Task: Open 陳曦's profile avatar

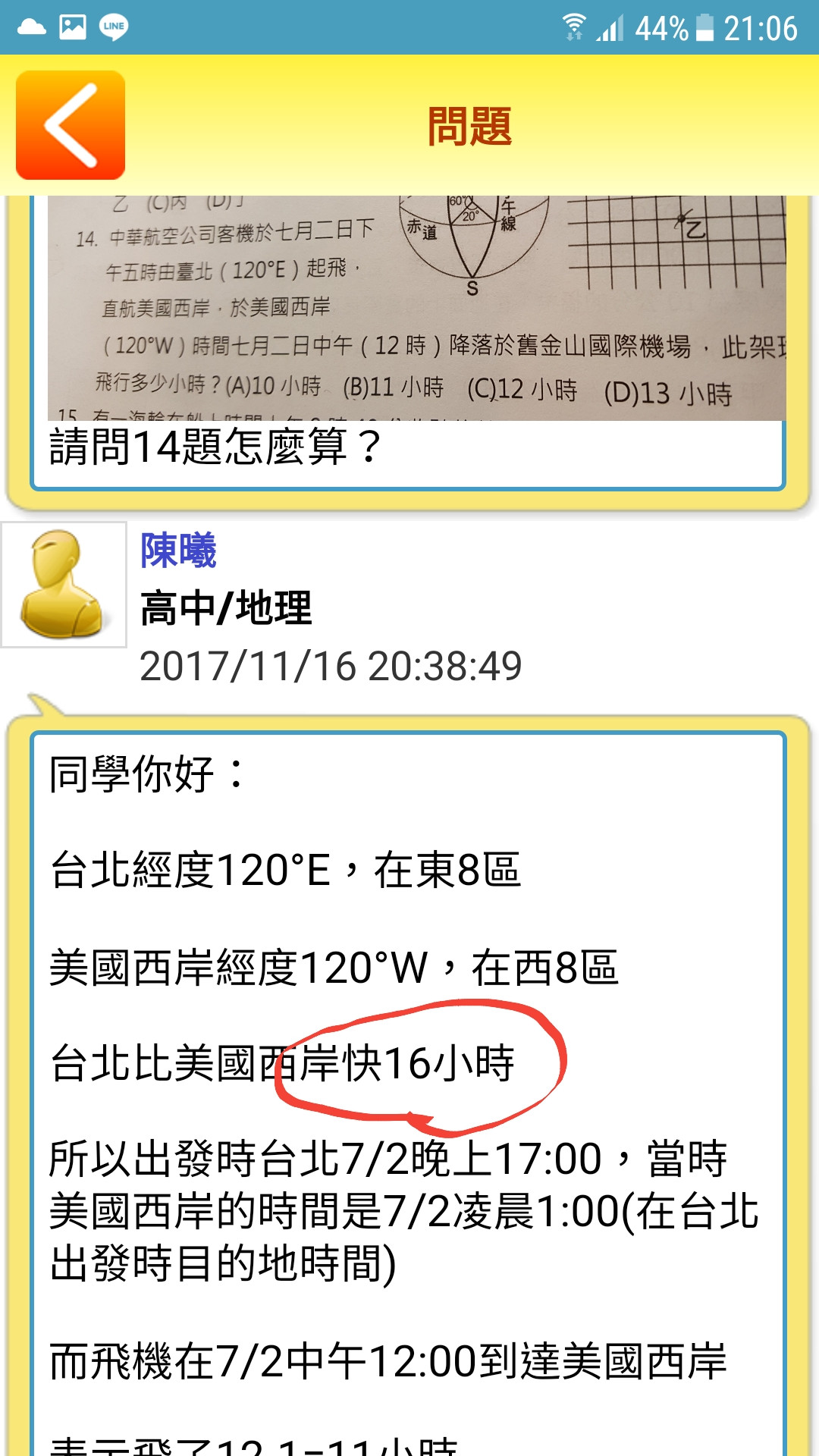Action: [x=64, y=585]
